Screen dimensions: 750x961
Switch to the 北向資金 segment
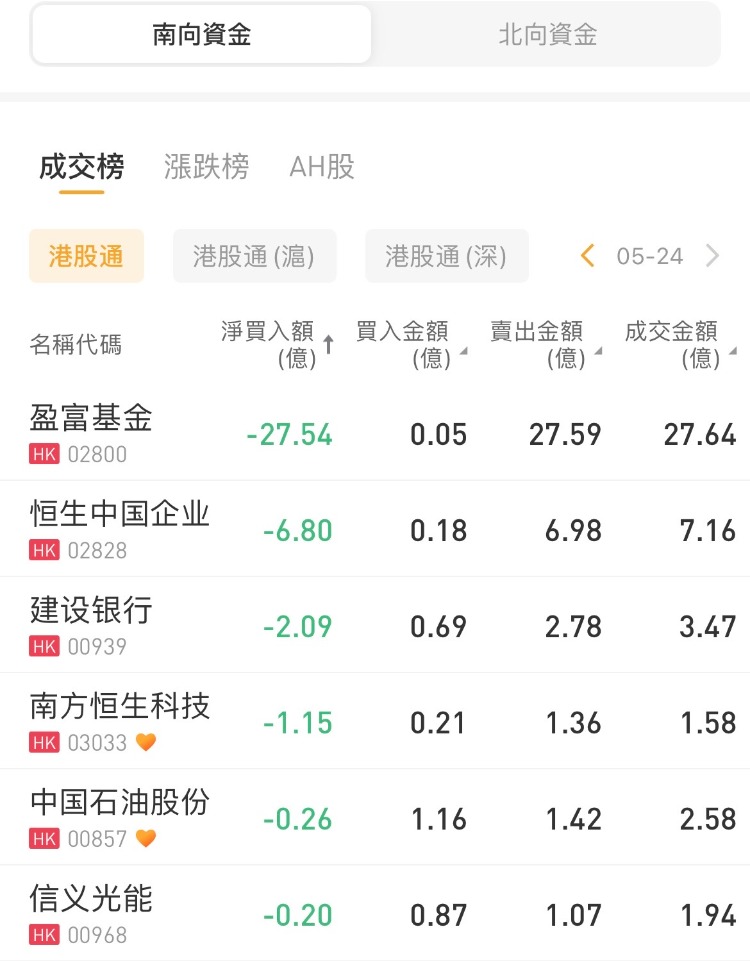[547, 35]
